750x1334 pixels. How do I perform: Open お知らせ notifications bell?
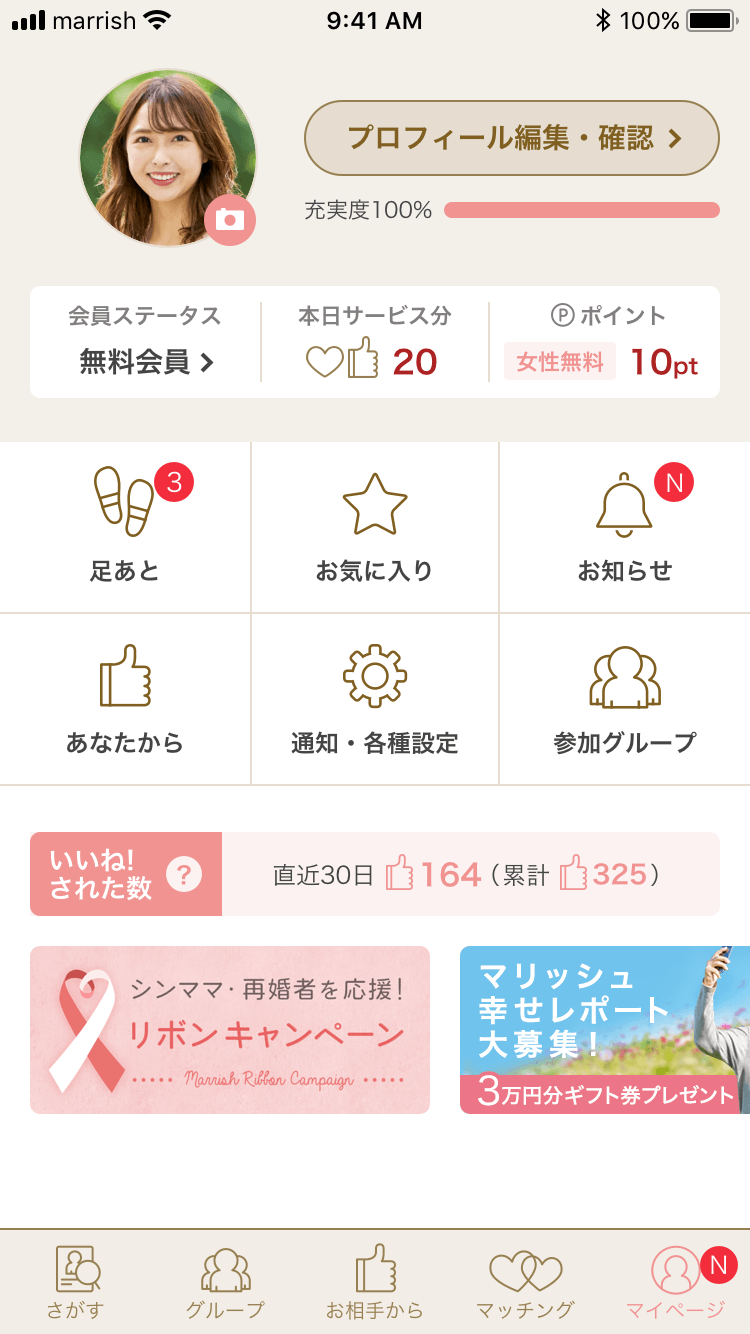[x=625, y=527]
